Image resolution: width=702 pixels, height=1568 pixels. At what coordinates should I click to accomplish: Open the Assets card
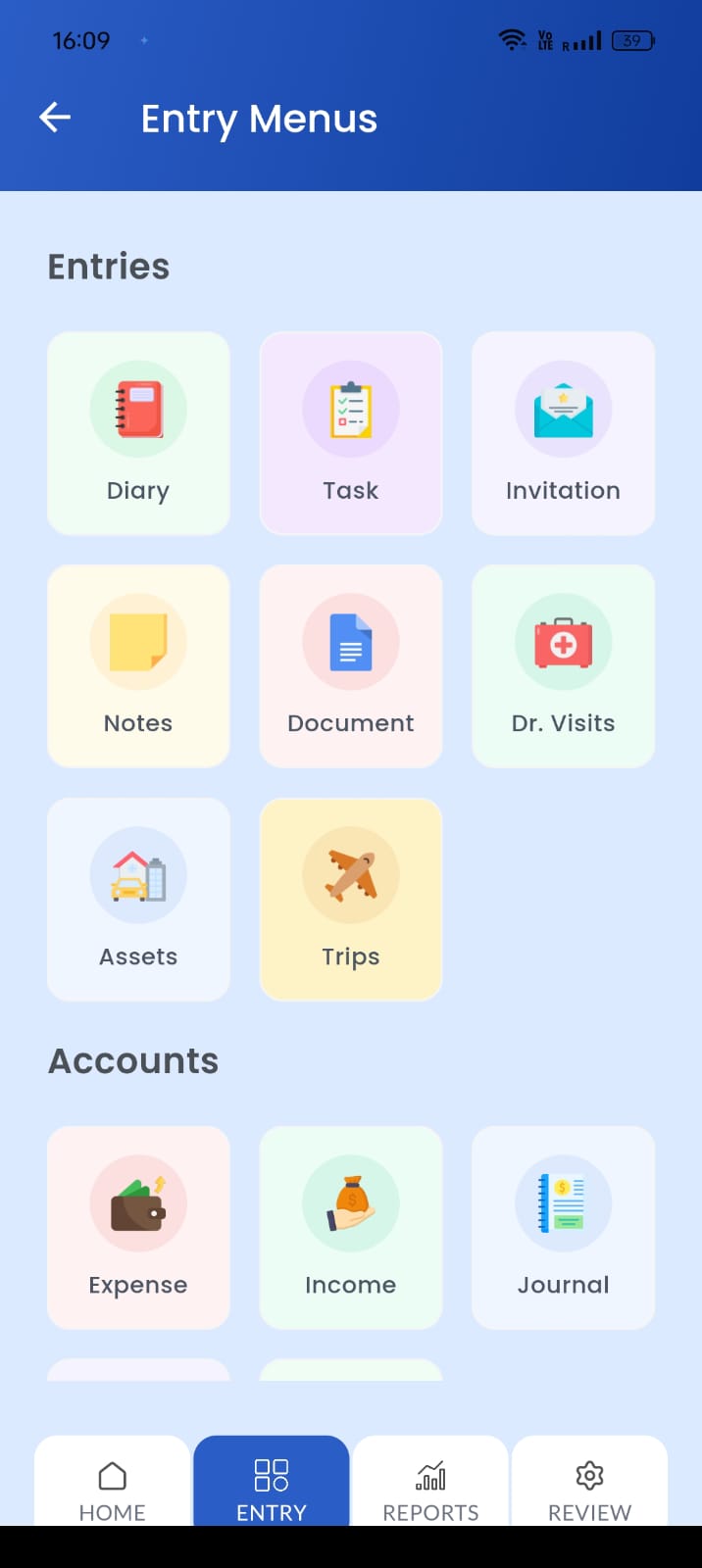tap(138, 899)
